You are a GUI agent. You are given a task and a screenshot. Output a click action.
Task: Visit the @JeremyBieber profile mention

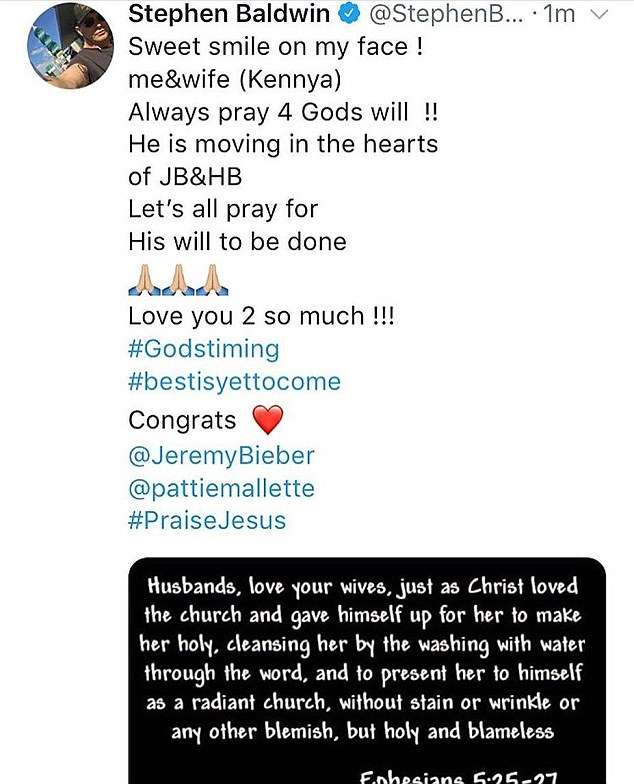click(x=221, y=456)
